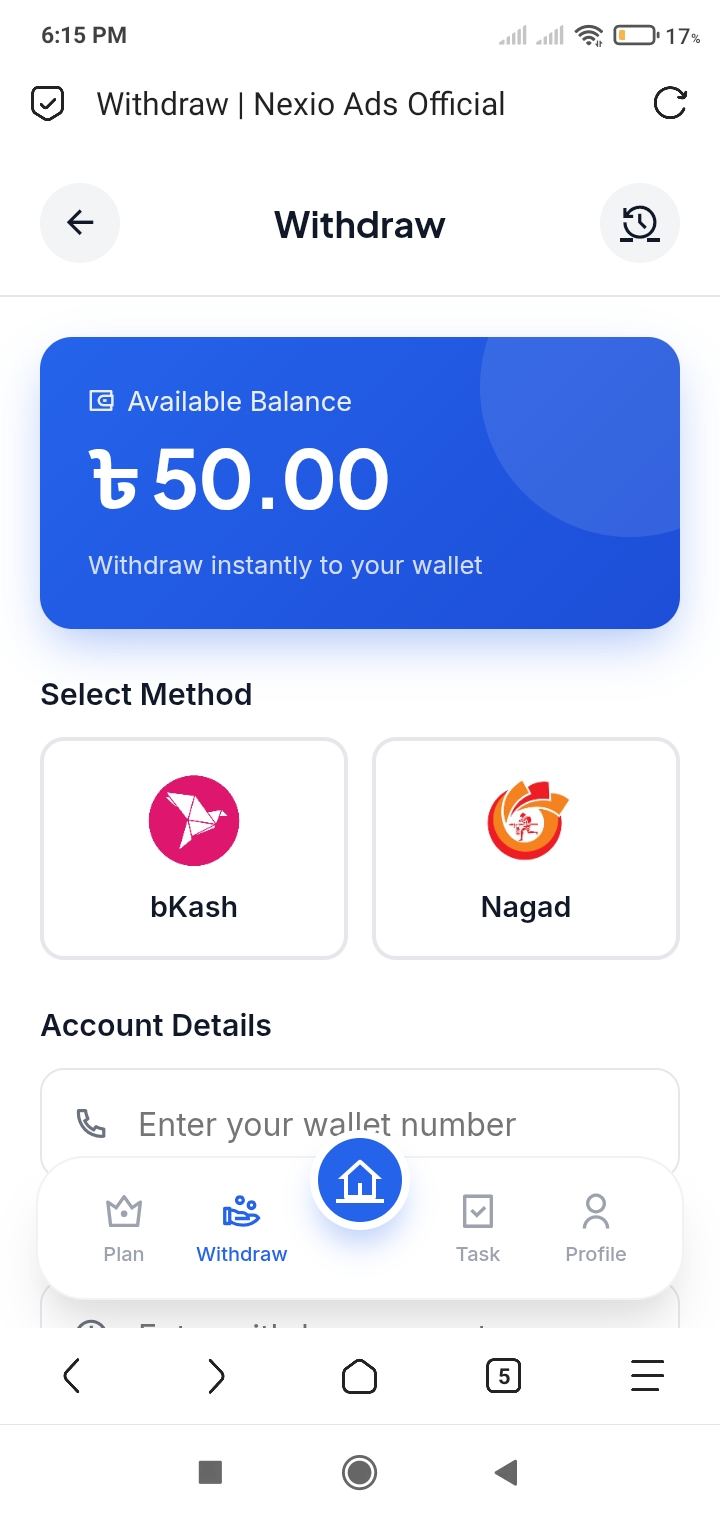Click the phone icon in wallet number field

click(91, 1123)
